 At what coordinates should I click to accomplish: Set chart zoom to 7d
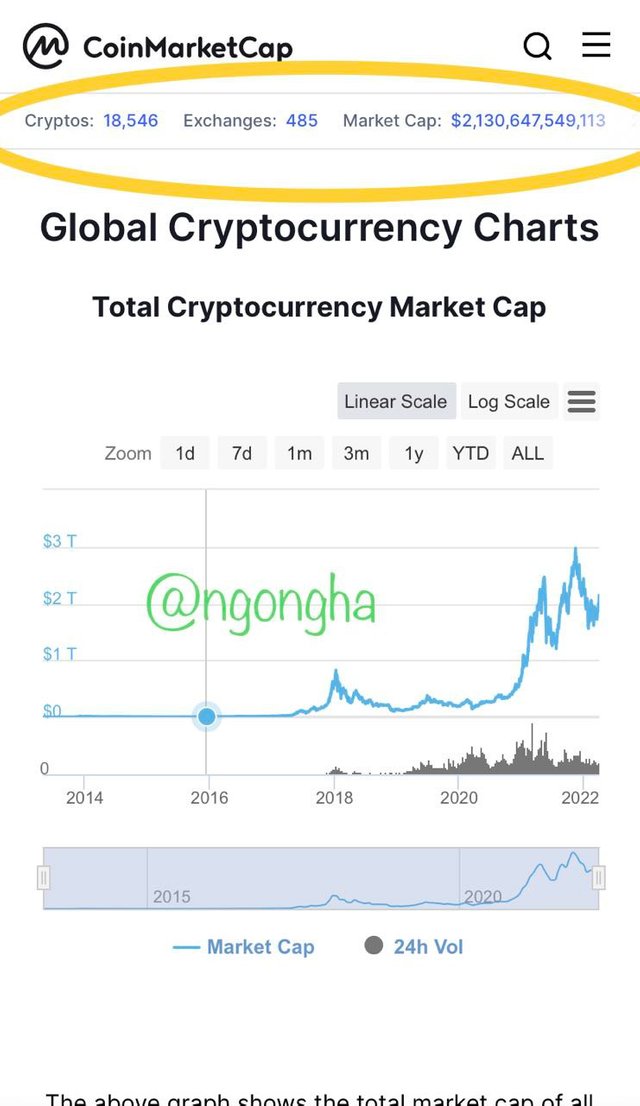coord(242,453)
